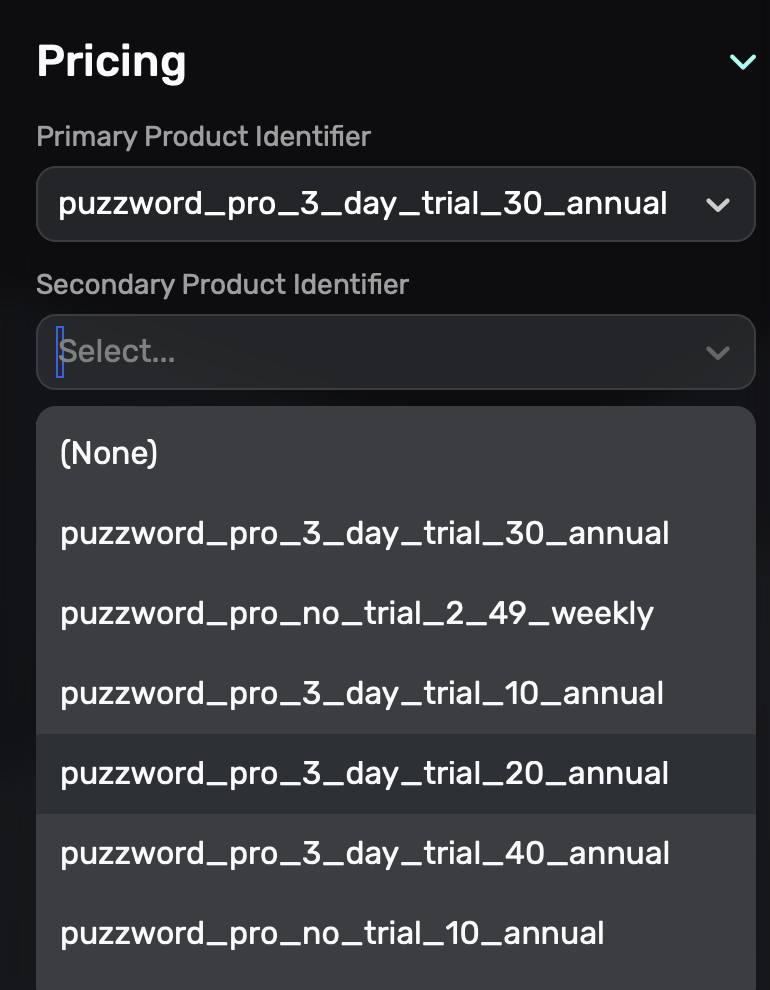
Task: Choose the (None) option
Action: coord(110,454)
